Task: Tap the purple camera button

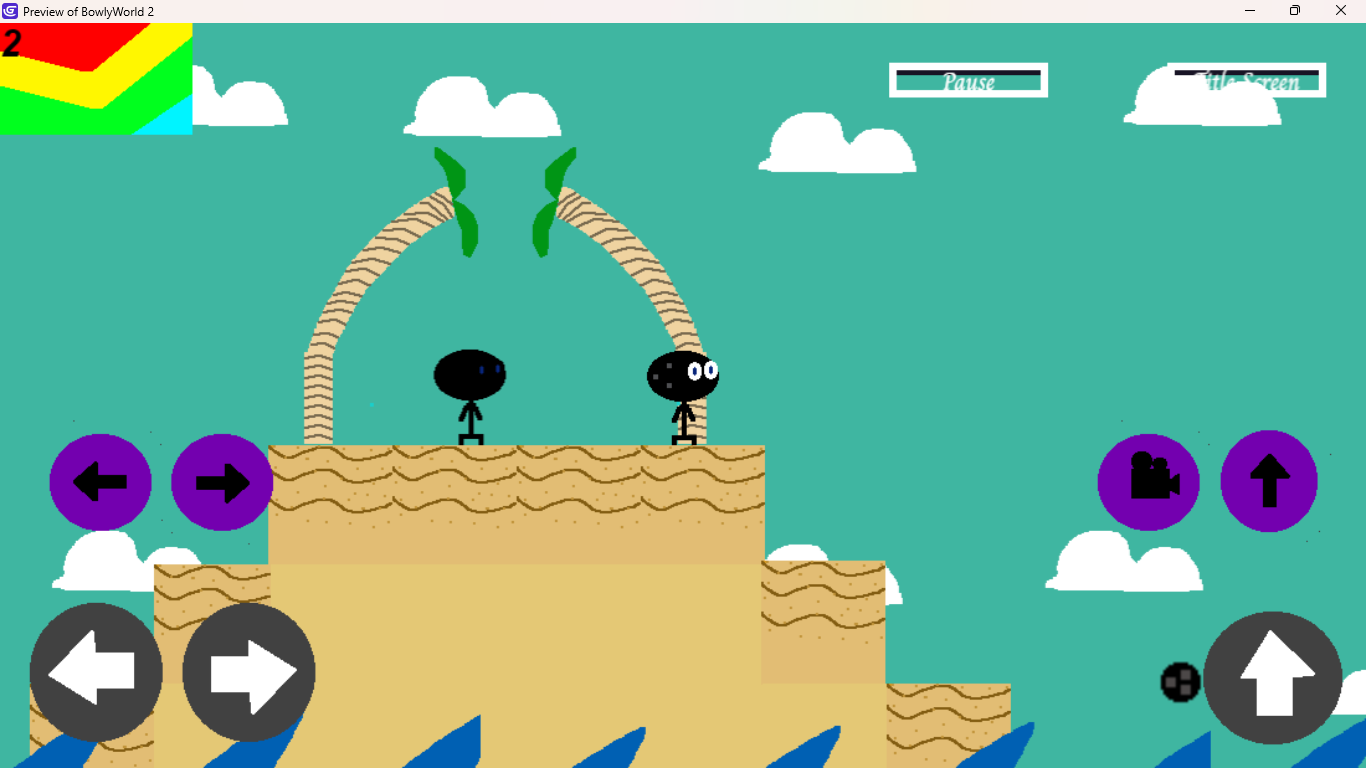Action: tap(1148, 482)
